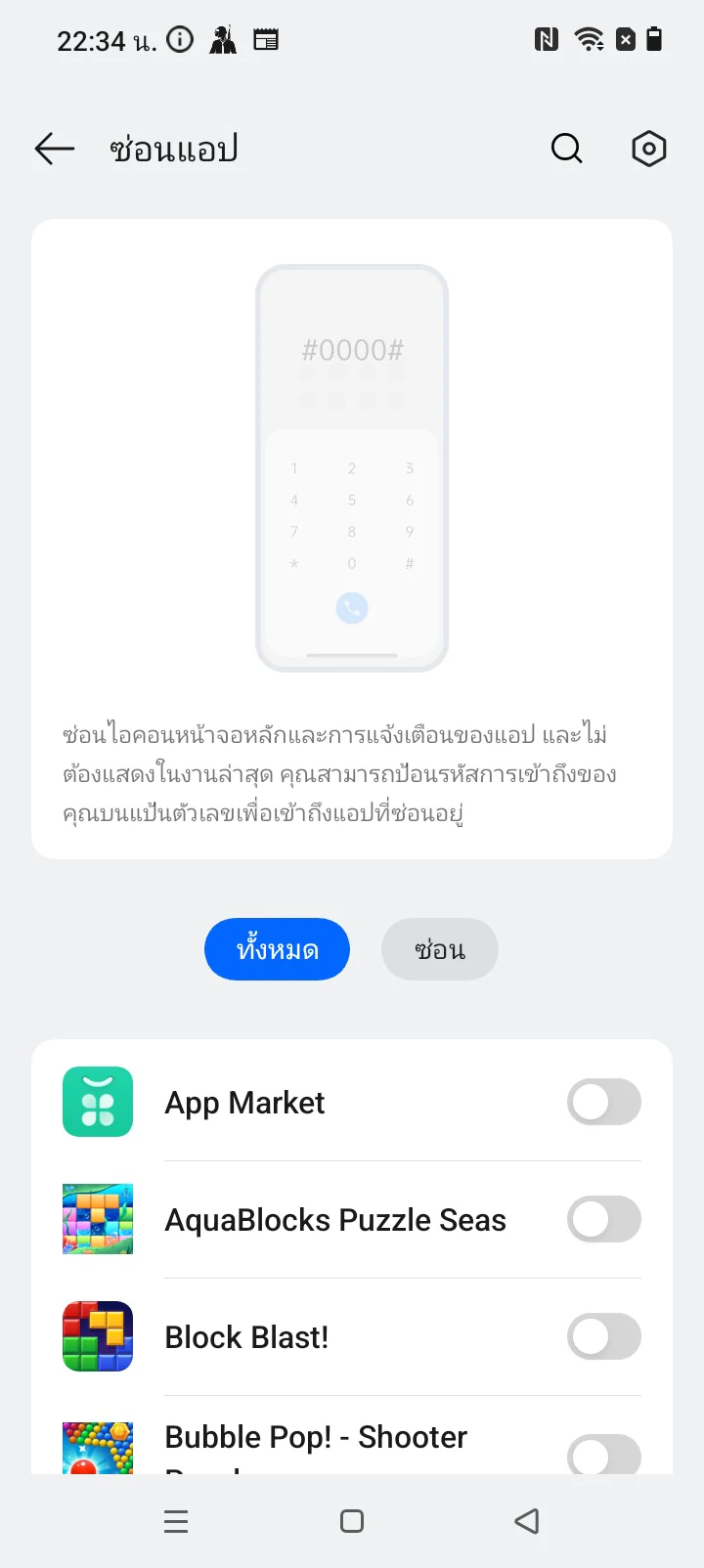Screen dimensions: 704x1568
Task: Go to the home screen
Action: tap(352, 1521)
